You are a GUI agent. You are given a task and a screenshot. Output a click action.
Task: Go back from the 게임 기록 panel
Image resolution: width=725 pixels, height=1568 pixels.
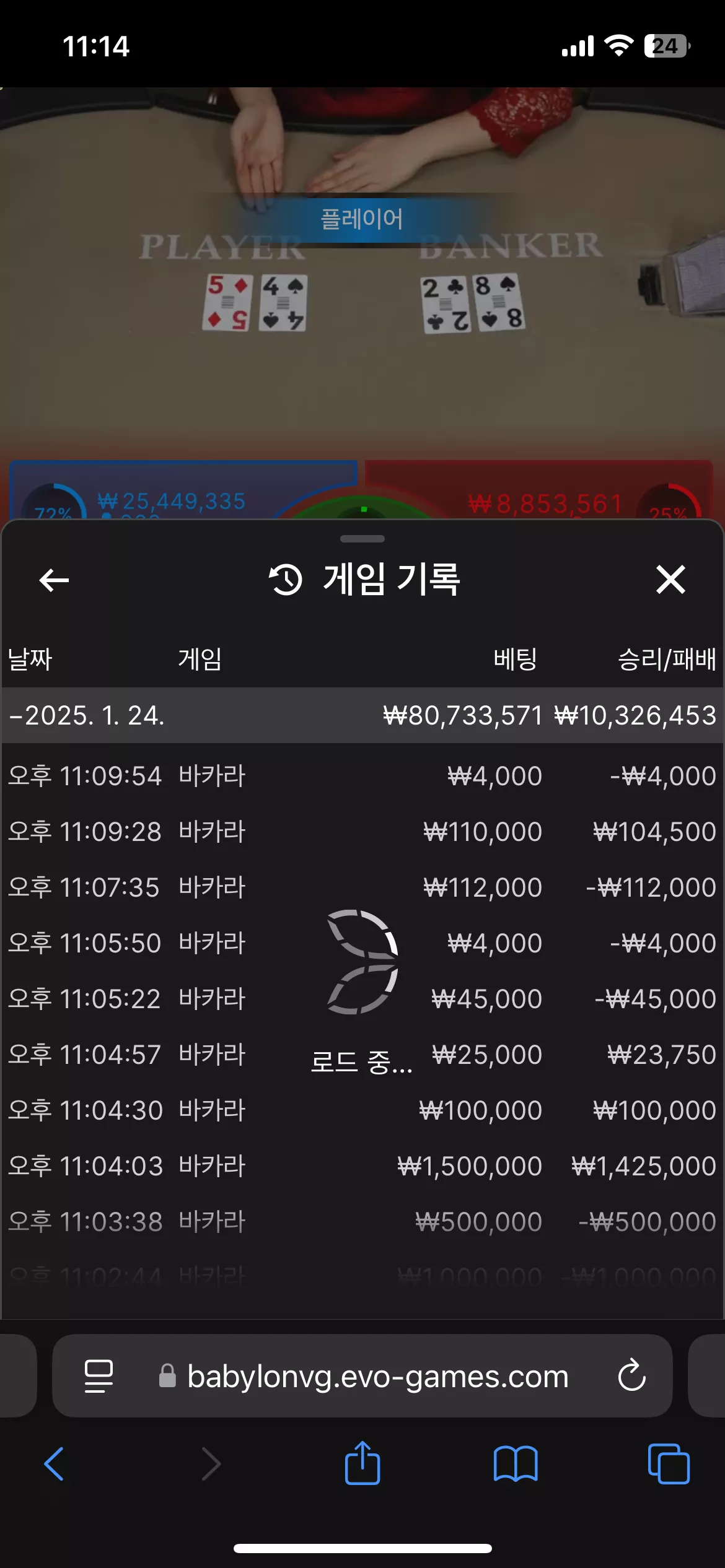pyautogui.click(x=54, y=580)
